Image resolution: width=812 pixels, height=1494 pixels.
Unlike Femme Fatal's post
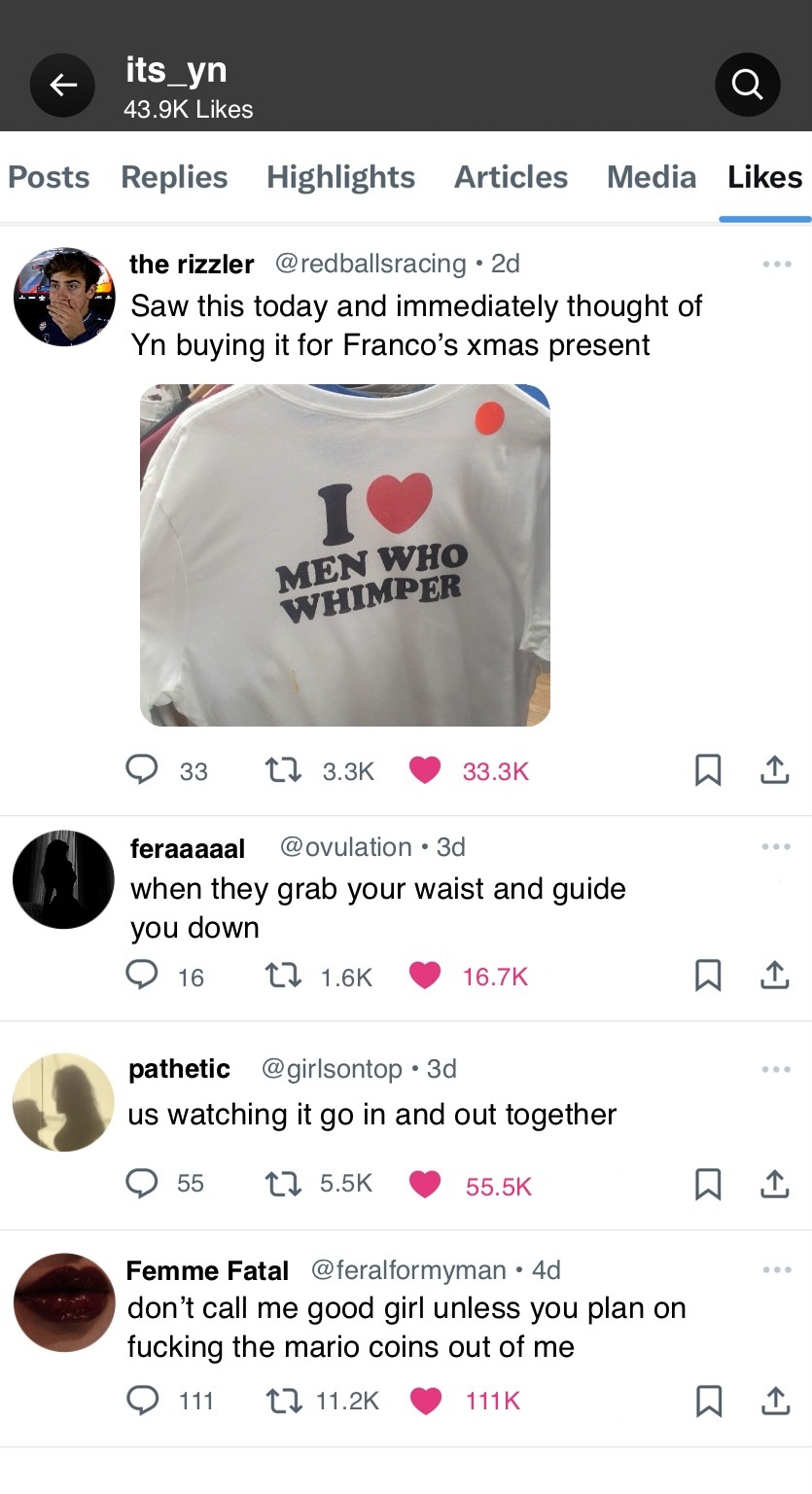[425, 1401]
